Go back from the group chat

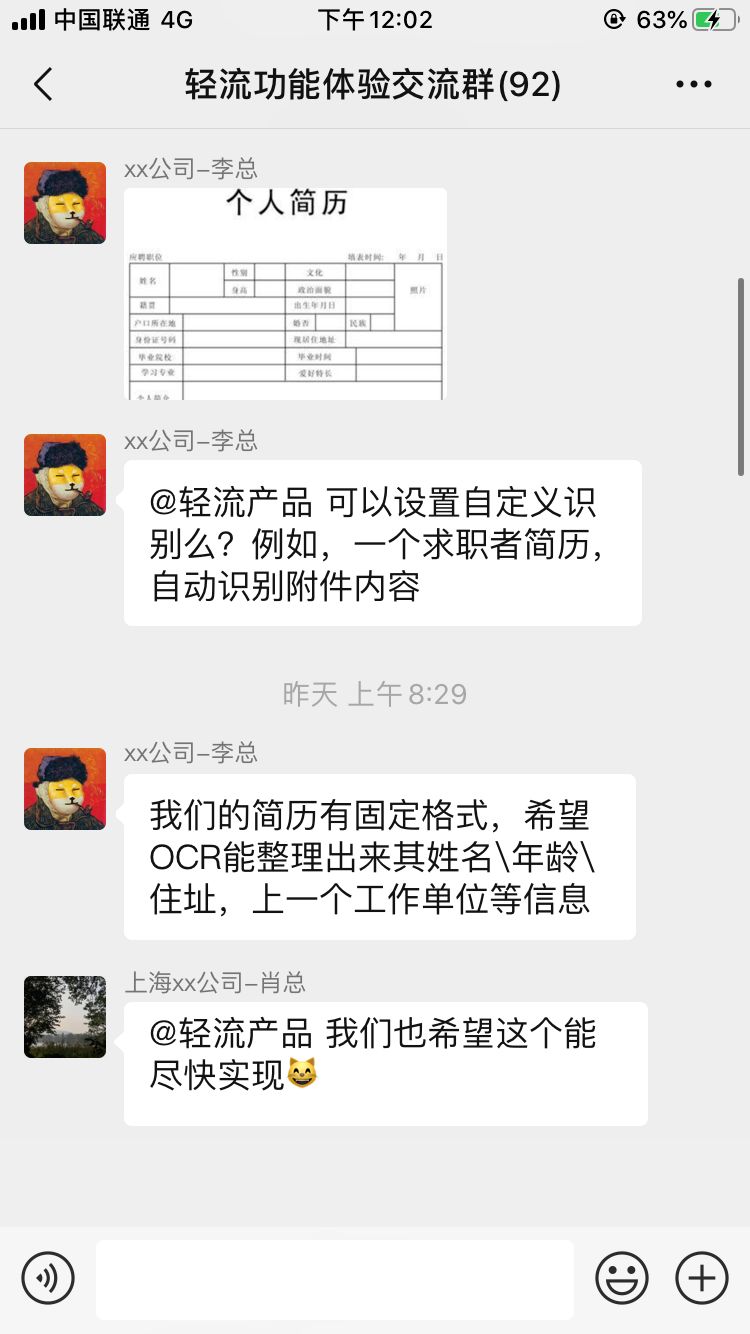(x=43, y=84)
